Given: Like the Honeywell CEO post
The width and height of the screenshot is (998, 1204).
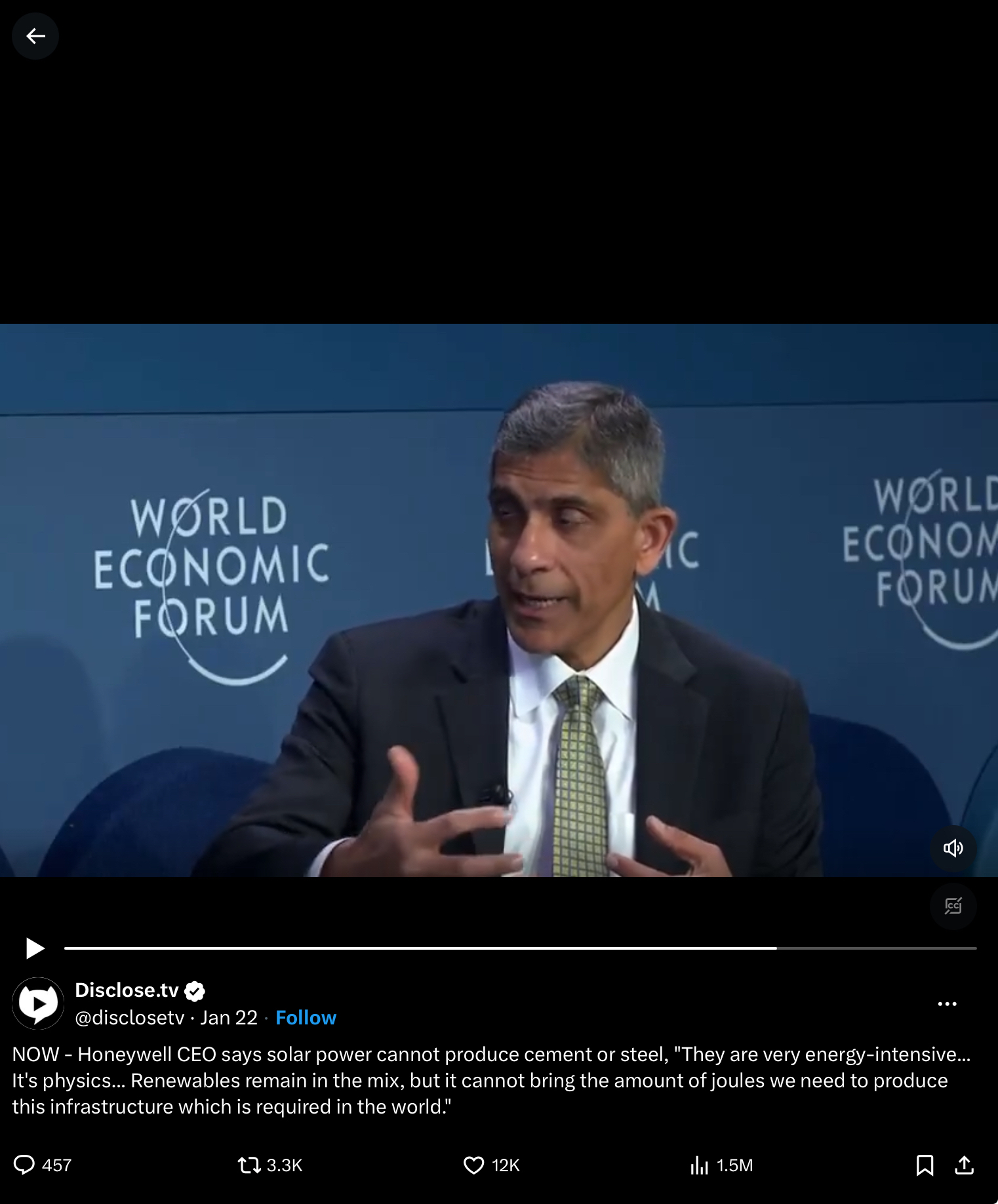Looking at the screenshot, I should [473, 1165].
